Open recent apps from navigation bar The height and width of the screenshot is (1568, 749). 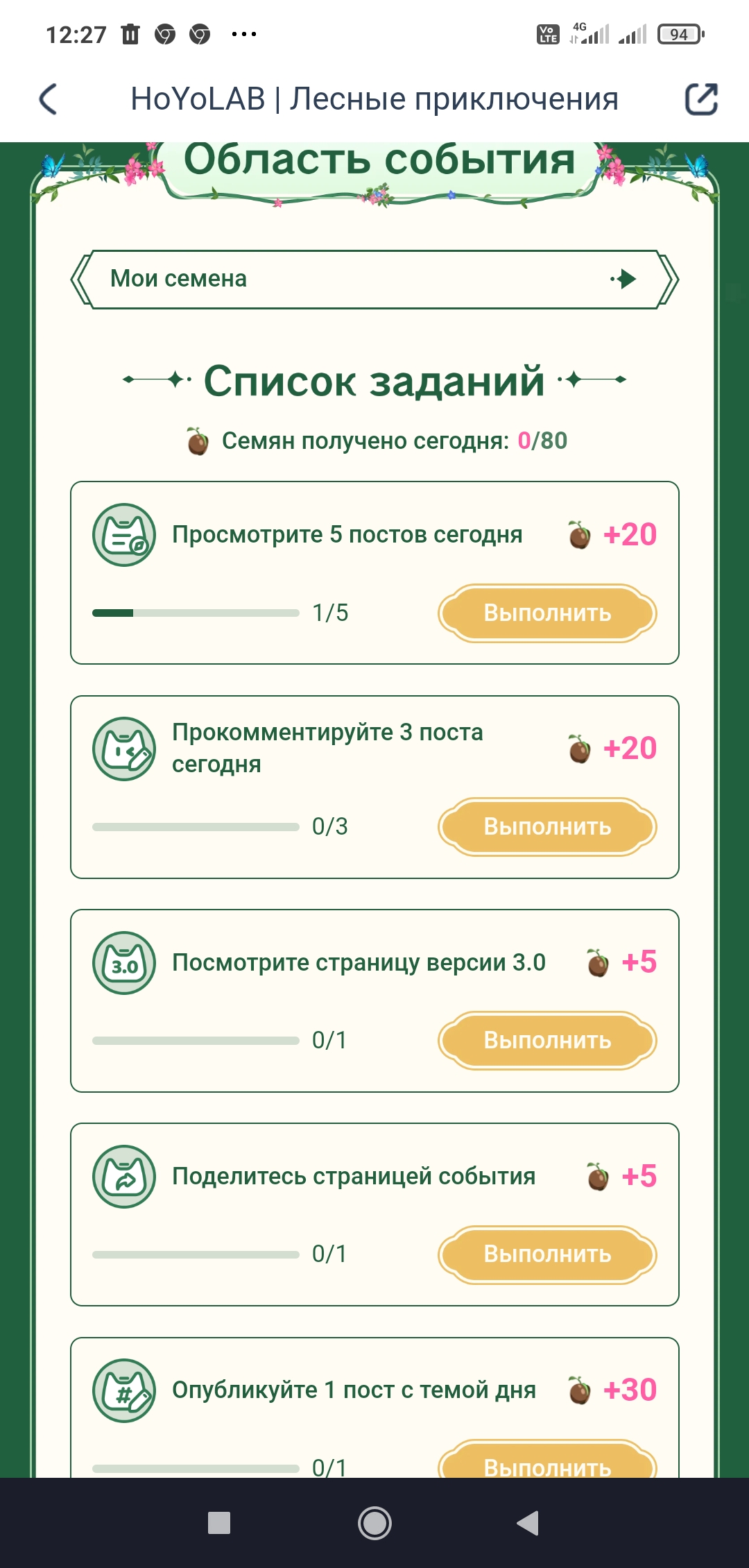tap(219, 1524)
